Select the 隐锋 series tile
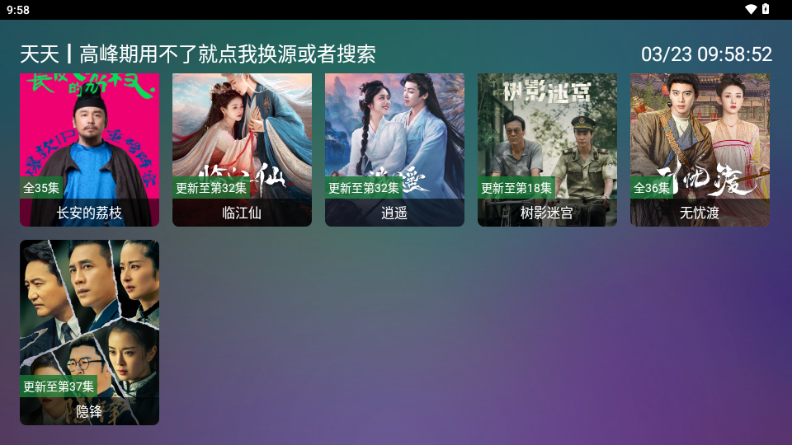Viewport: 792px width, 445px height. (x=89, y=332)
